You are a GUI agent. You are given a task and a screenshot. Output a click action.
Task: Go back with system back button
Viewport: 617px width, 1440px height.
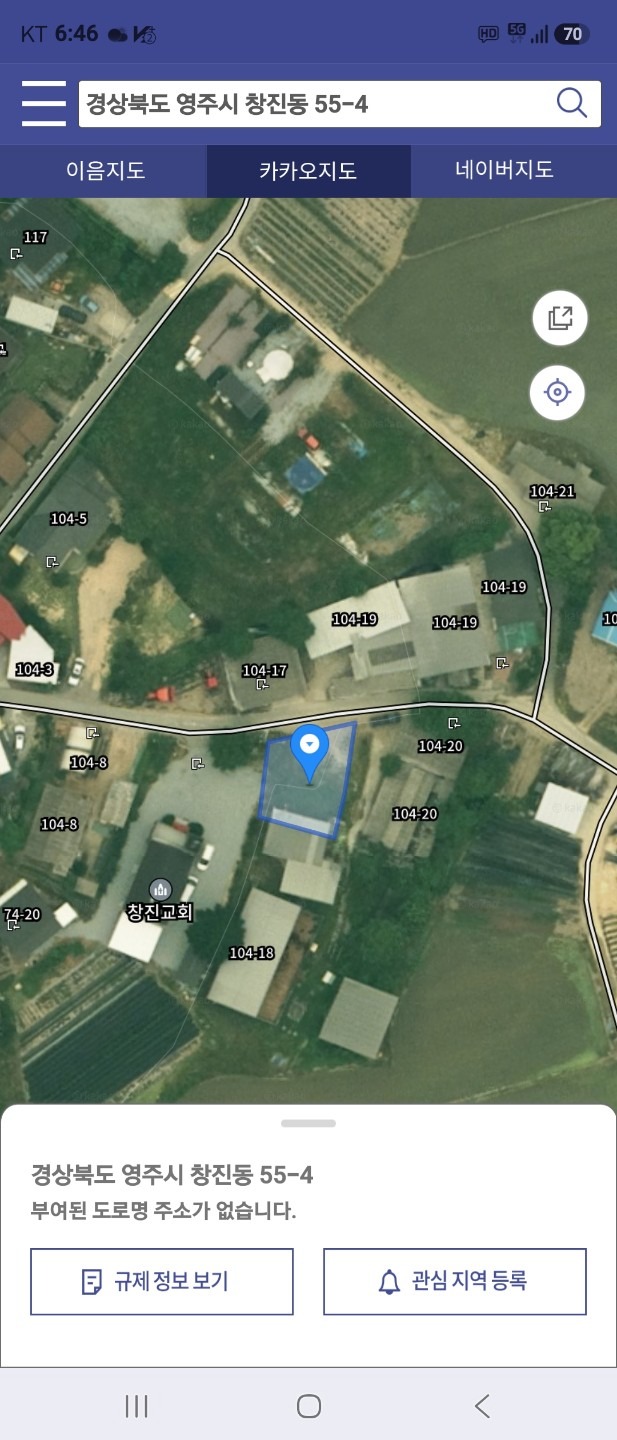(482, 1406)
